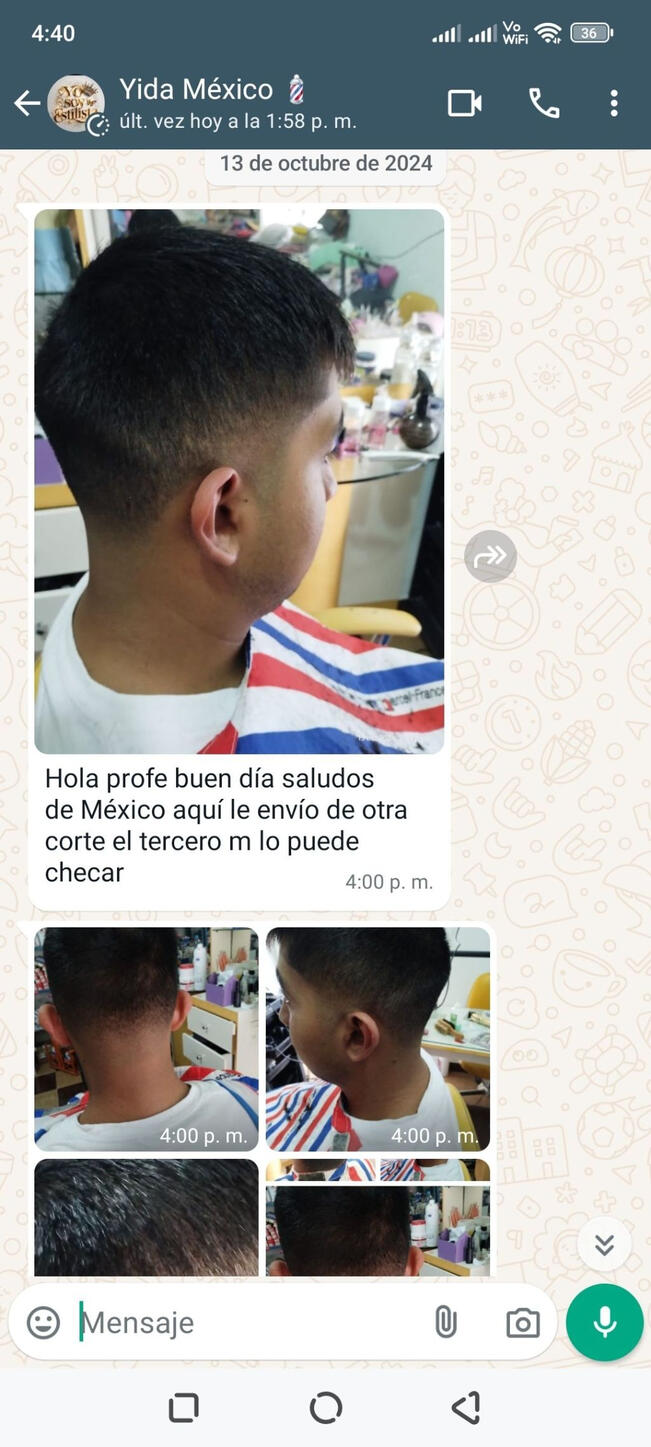Go back to the chat list
The image size is (651, 1447).
click(x=27, y=102)
